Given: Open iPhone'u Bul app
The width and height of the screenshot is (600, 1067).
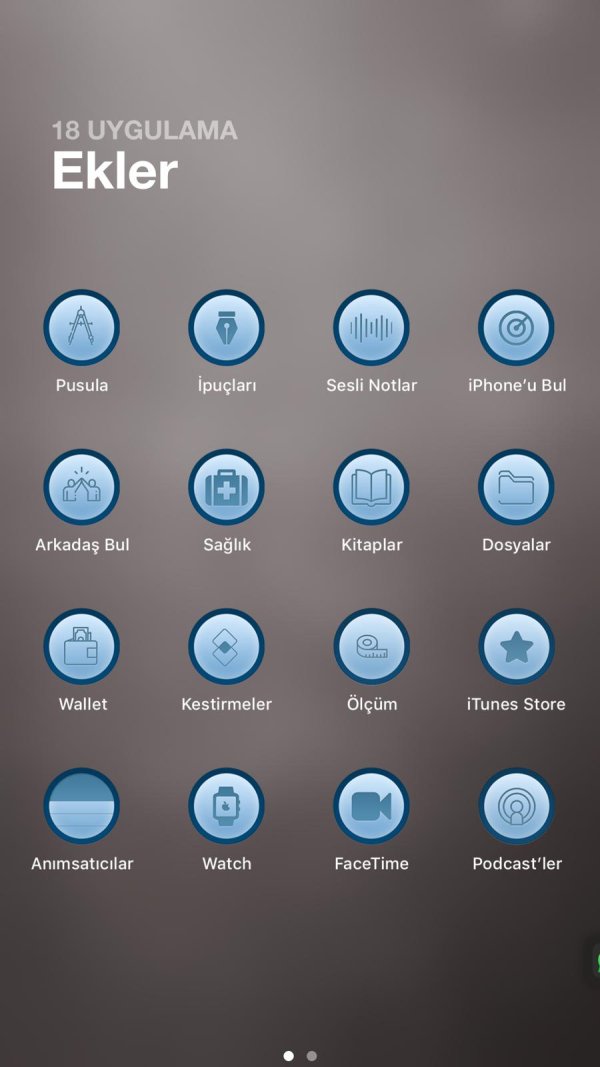Looking at the screenshot, I should (516, 328).
